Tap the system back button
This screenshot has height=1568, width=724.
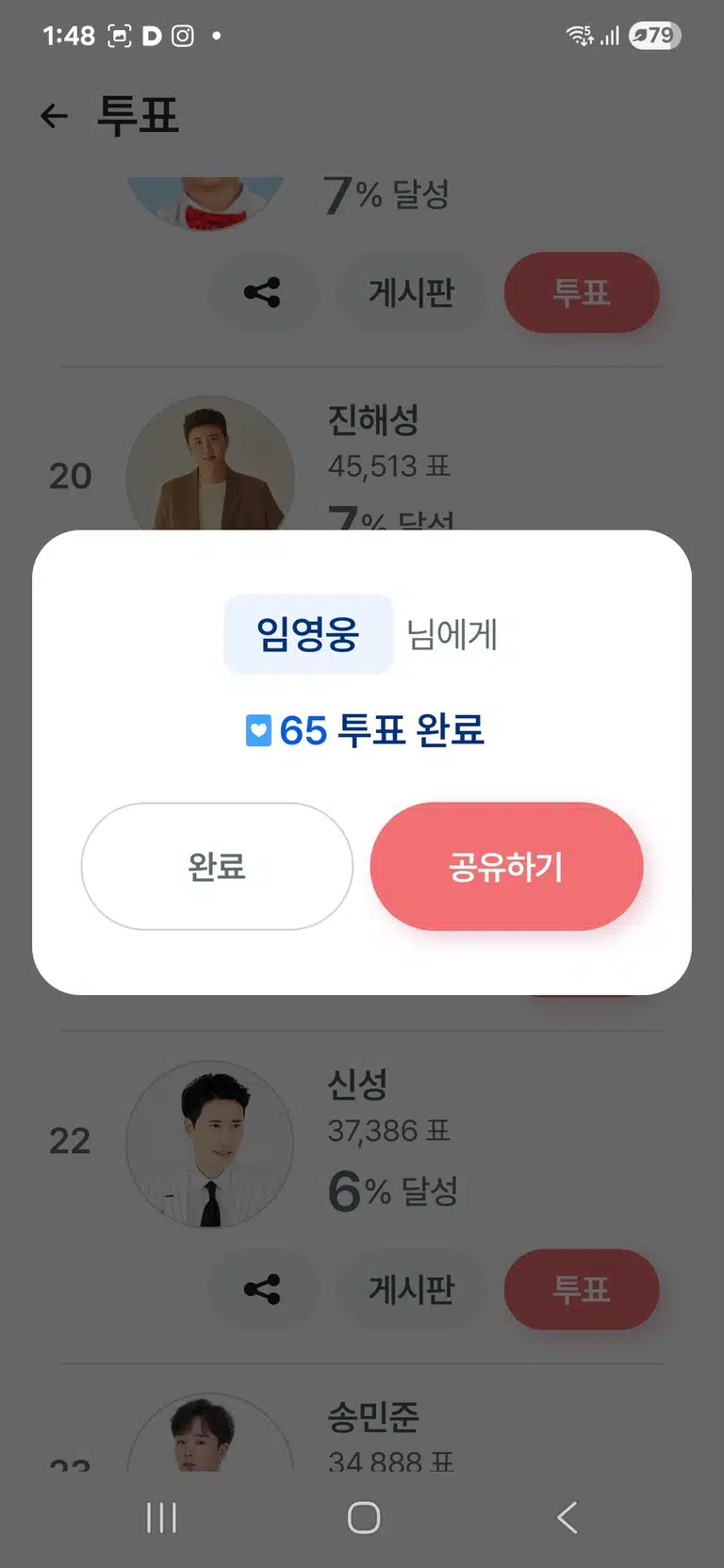tap(567, 1517)
